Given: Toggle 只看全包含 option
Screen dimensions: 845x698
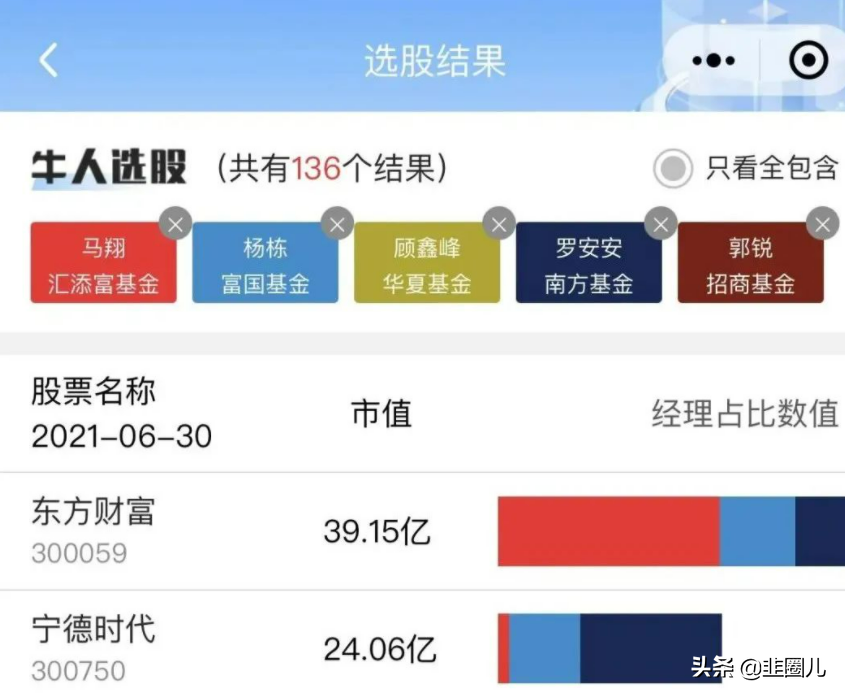Looking at the screenshot, I should pyautogui.click(x=673, y=169).
